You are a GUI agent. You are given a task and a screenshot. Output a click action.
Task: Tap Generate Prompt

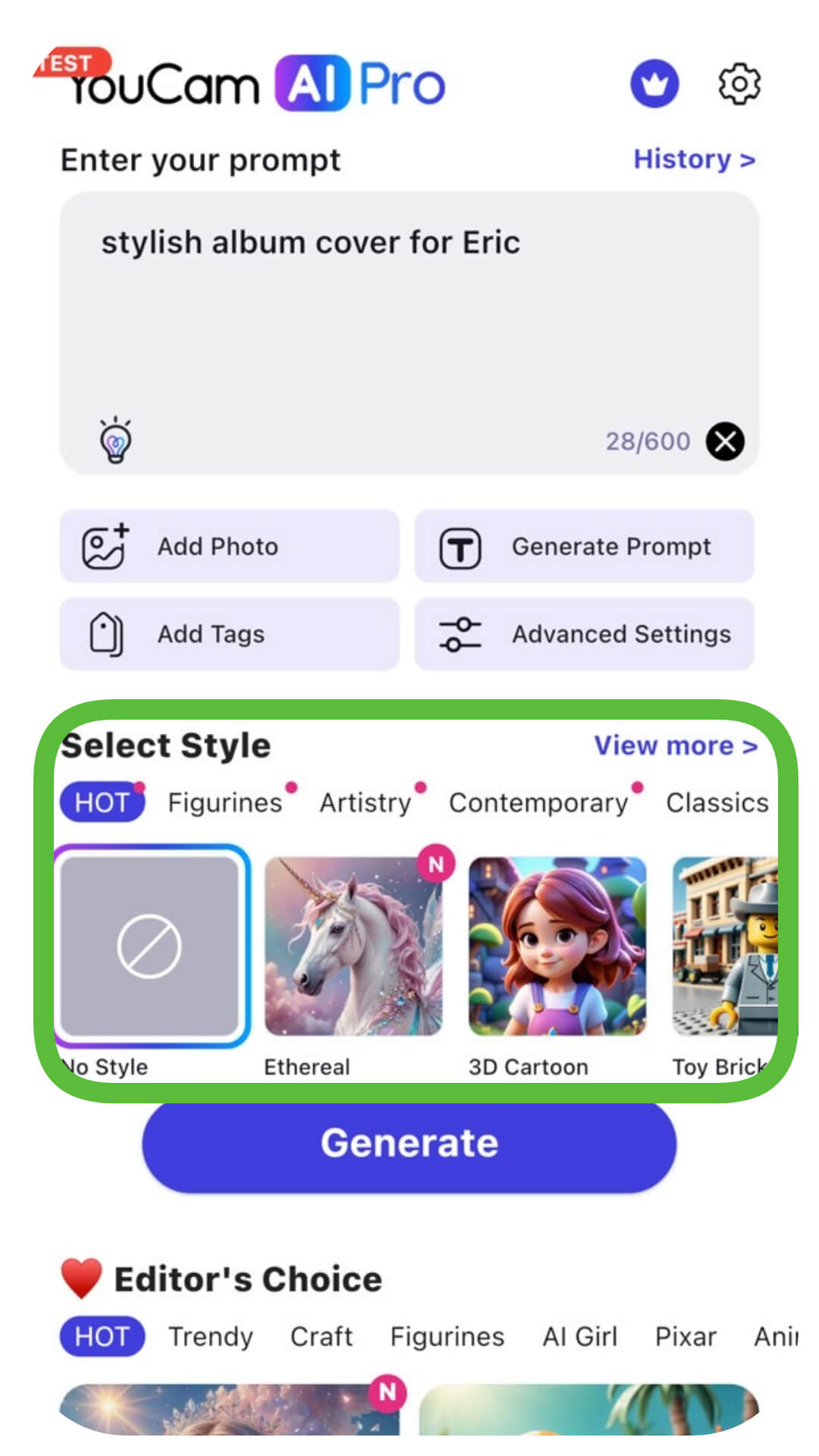coord(584,546)
